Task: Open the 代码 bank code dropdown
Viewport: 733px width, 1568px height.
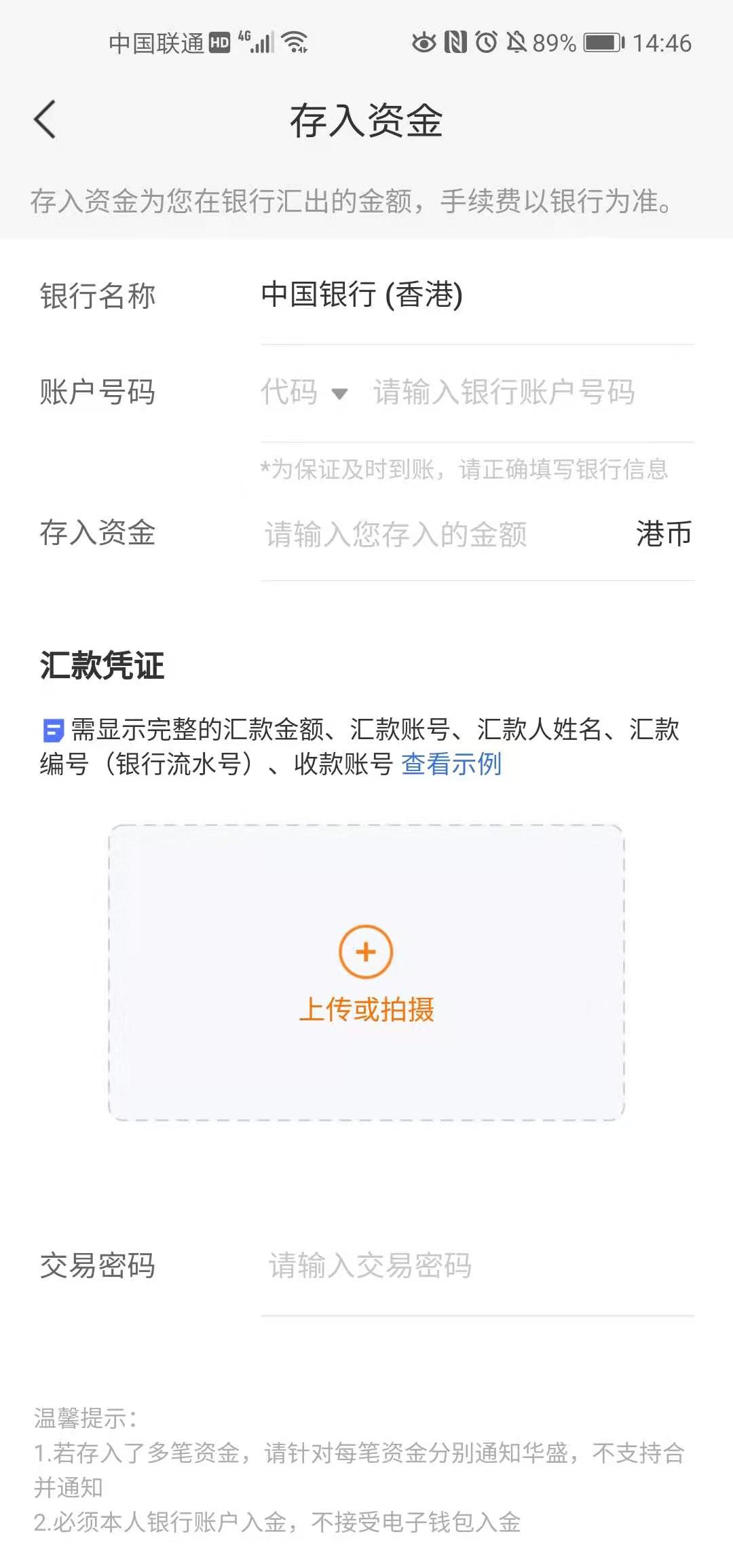Action: 305,392
